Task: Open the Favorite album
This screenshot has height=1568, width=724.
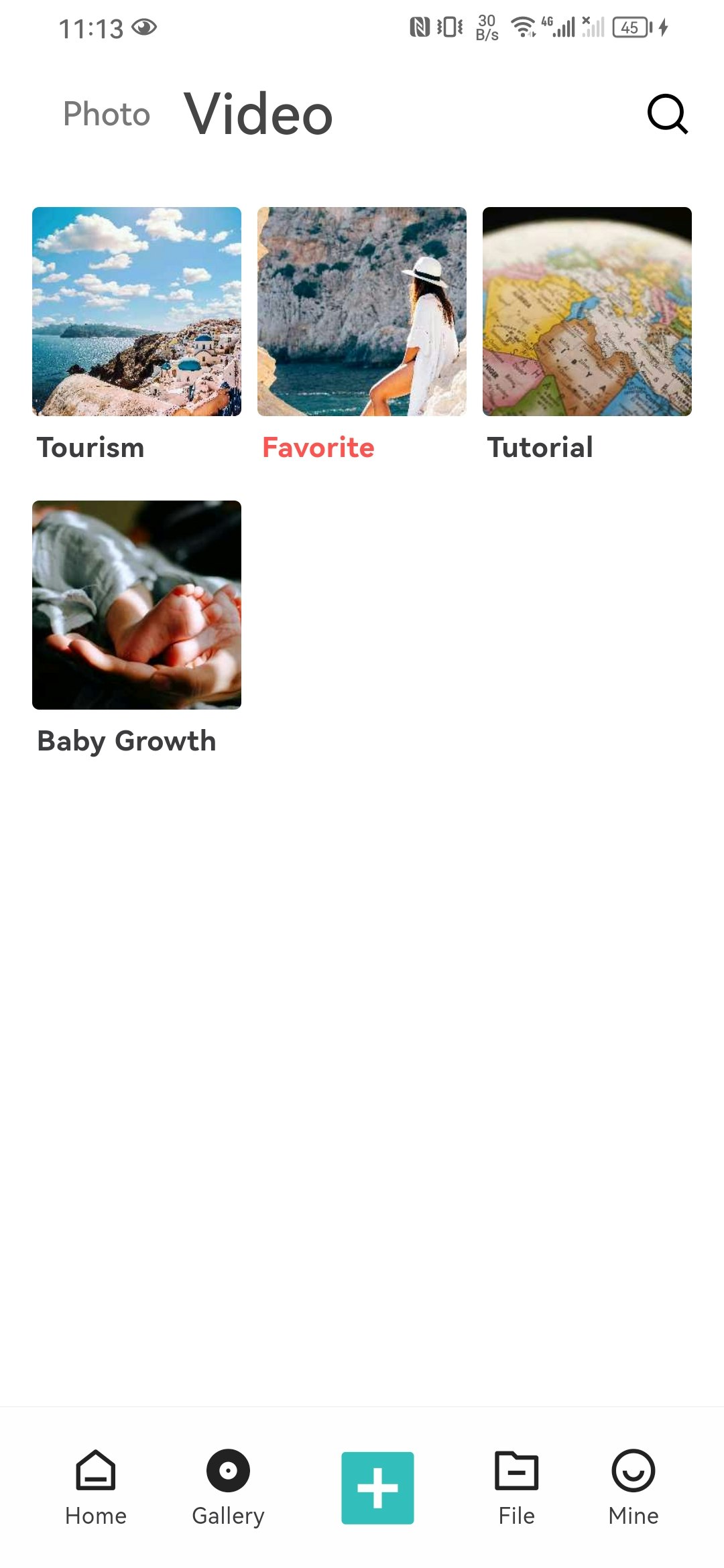Action: [x=362, y=312]
